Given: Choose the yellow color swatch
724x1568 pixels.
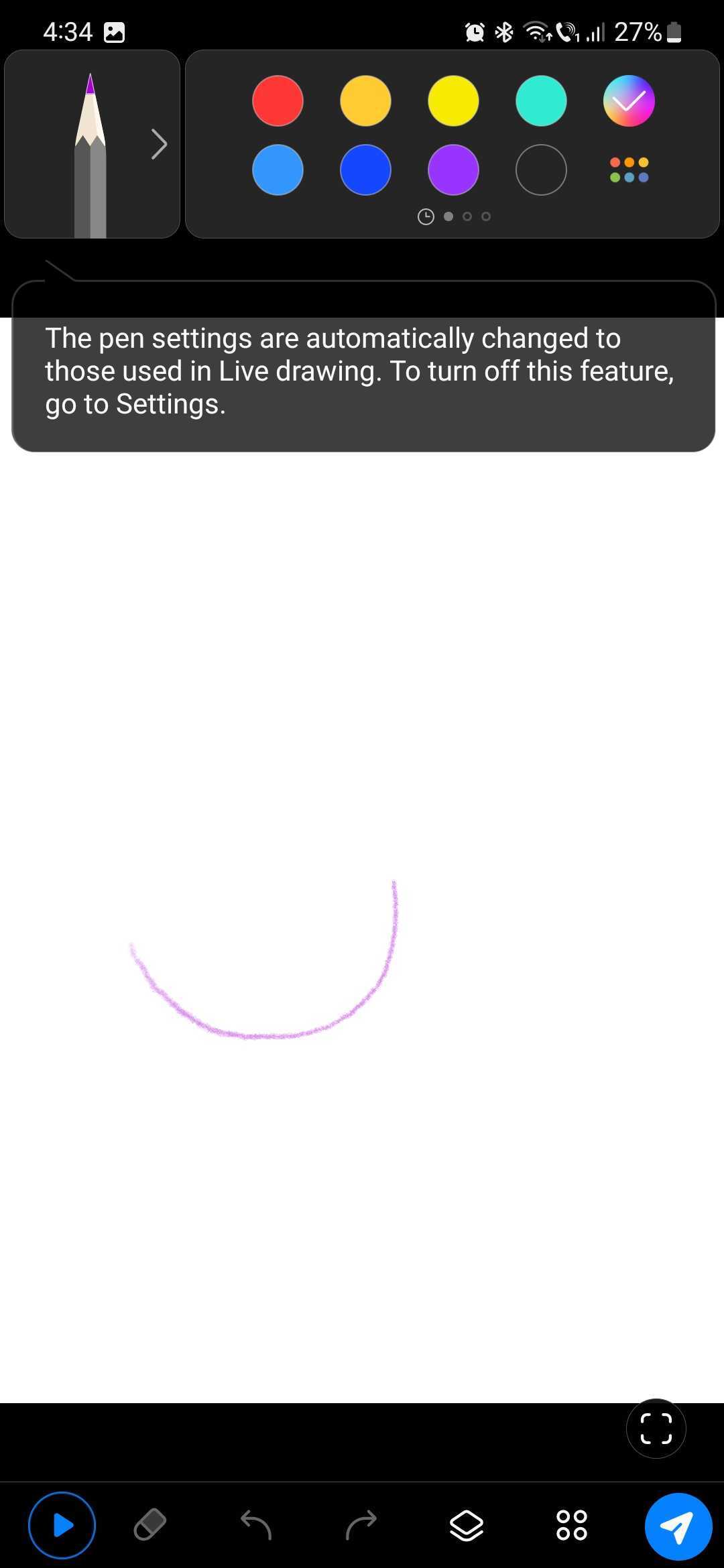Looking at the screenshot, I should coord(453,101).
